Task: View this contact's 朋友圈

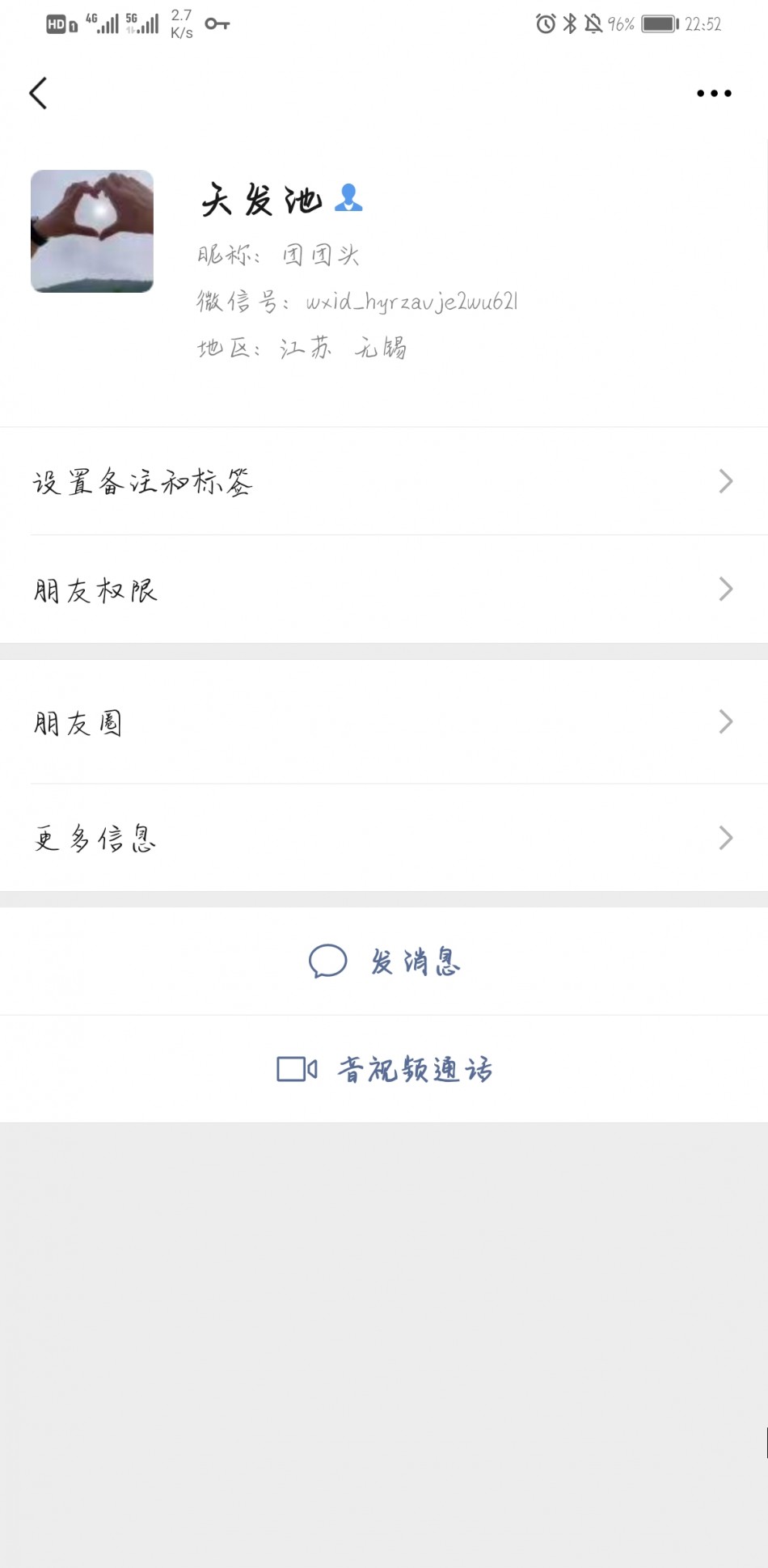Action: coord(384,722)
